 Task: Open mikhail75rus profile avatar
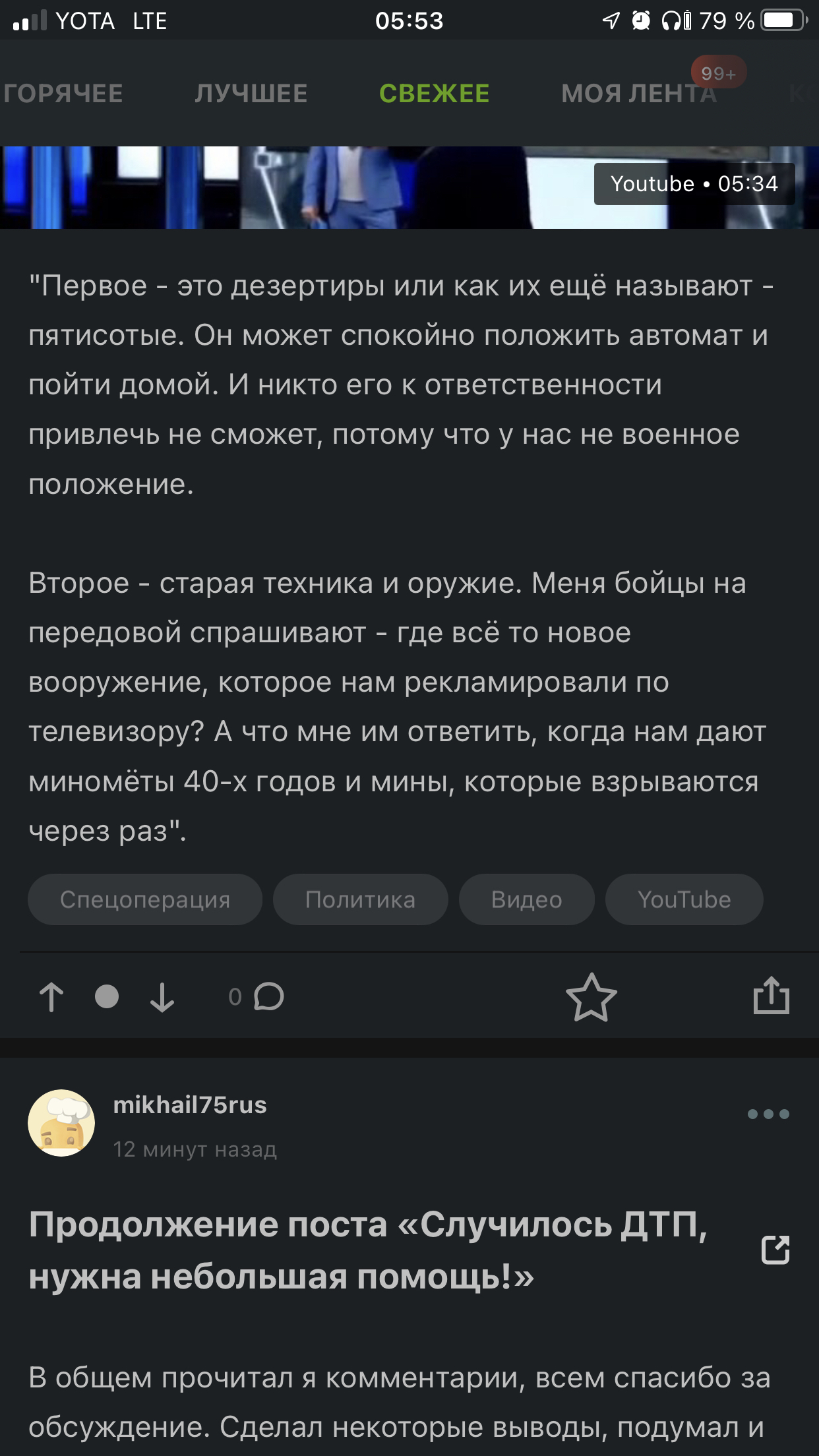pyautogui.click(x=61, y=1122)
